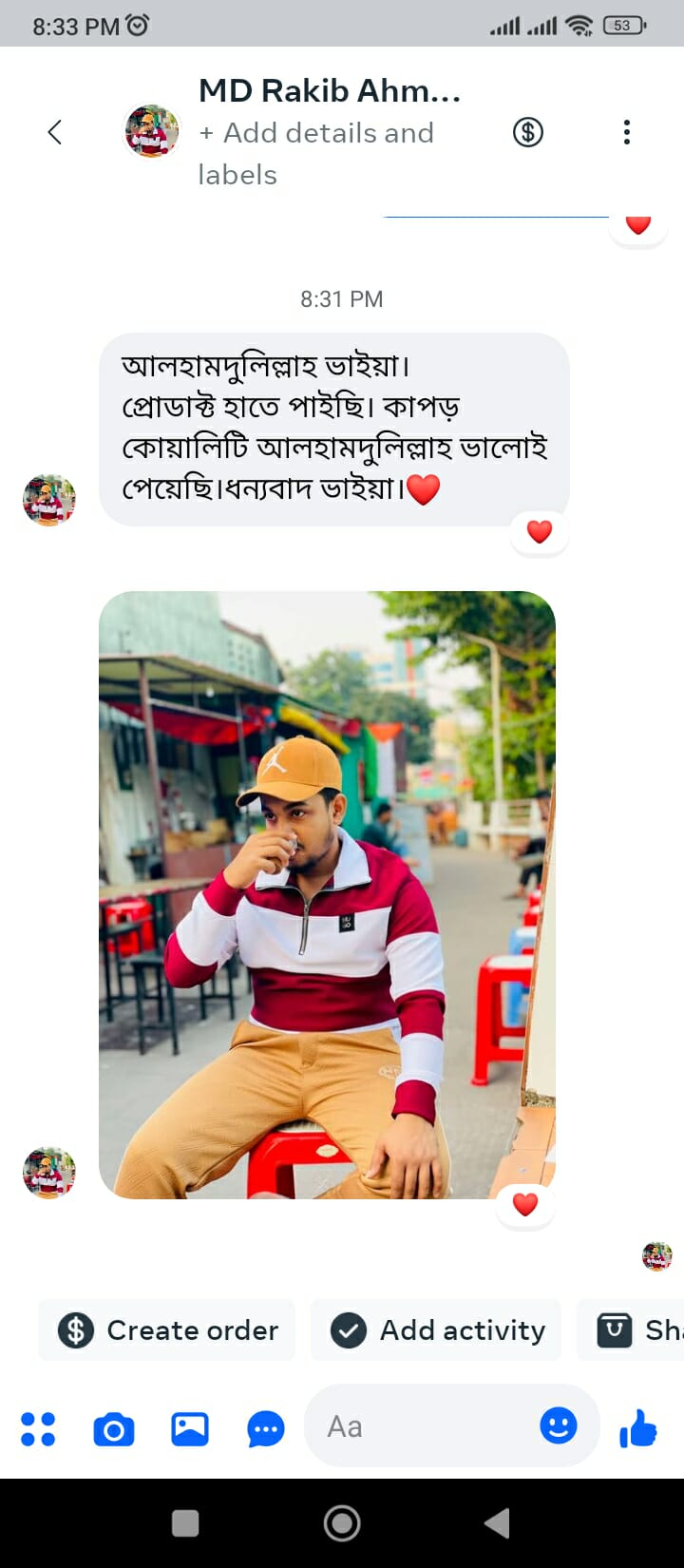
Task: Select the Add activity chip
Action: (x=436, y=1329)
